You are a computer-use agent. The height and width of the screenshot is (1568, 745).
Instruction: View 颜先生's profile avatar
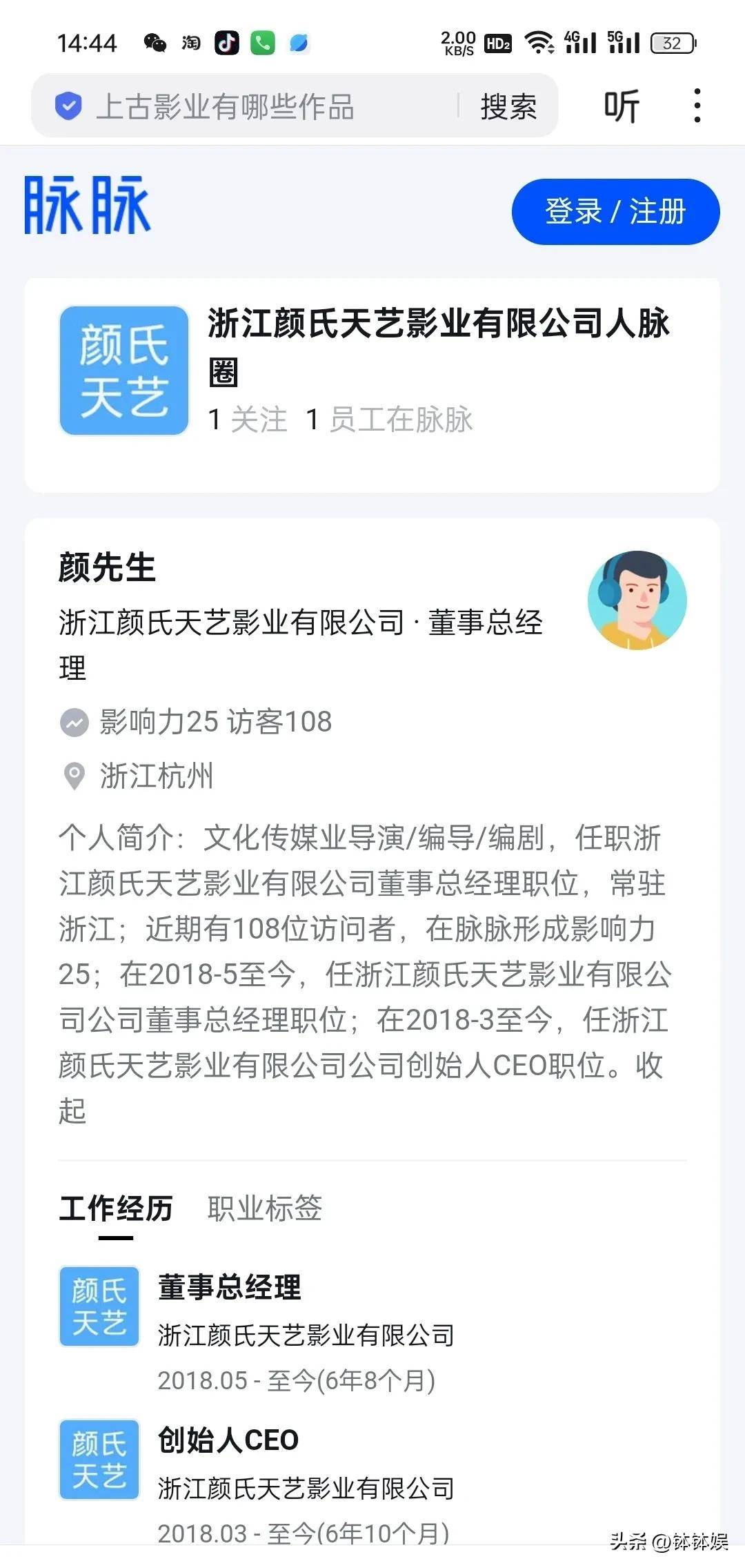(x=637, y=600)
